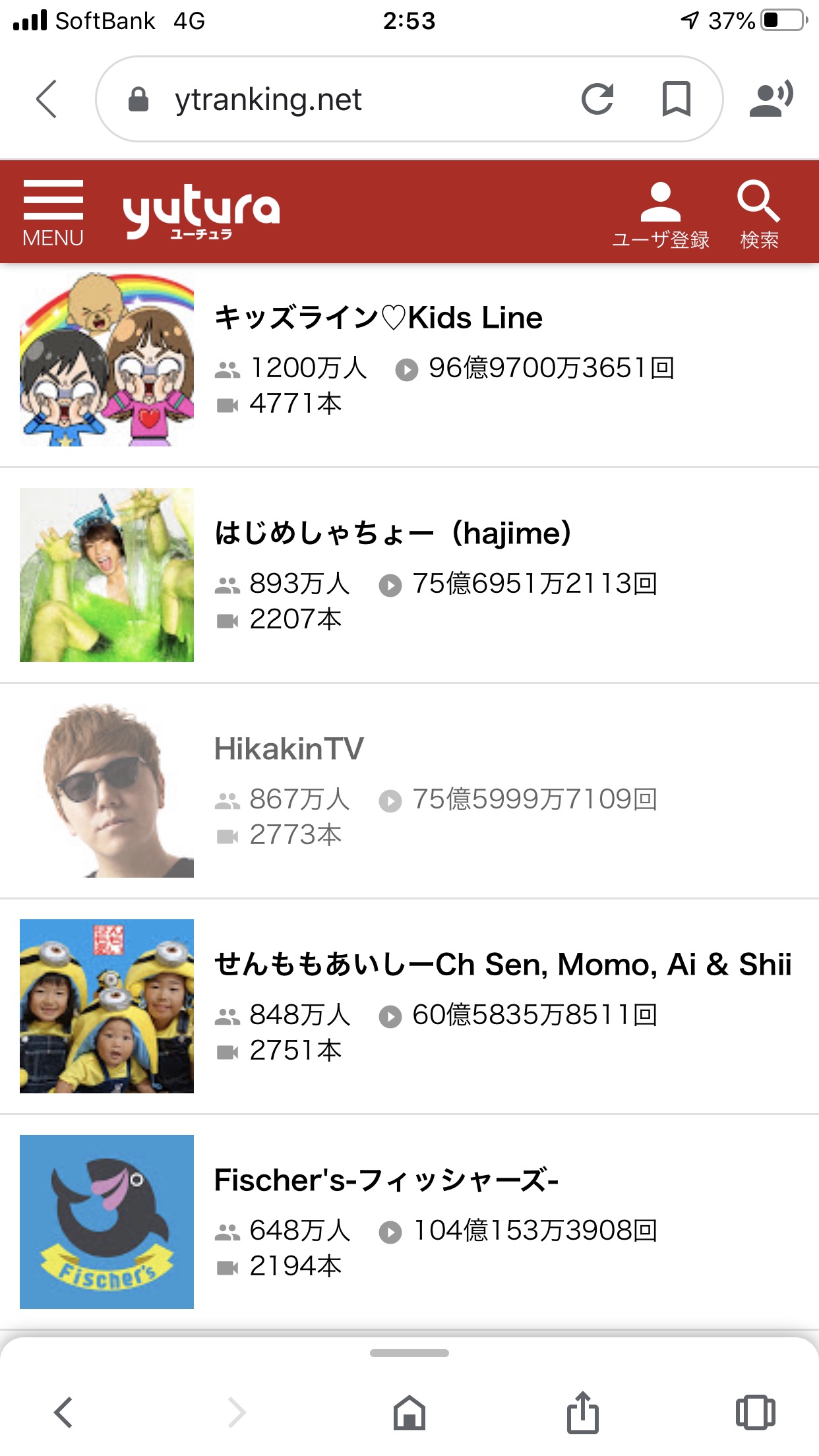The image size is (819, 1456).
Task: Bookmark this page in the address bar
Action: [677, 100]
